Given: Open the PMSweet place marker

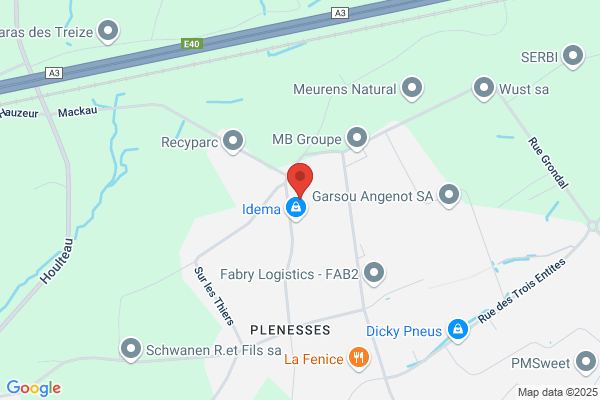Looking at the screenshot, I should point(586,362).
